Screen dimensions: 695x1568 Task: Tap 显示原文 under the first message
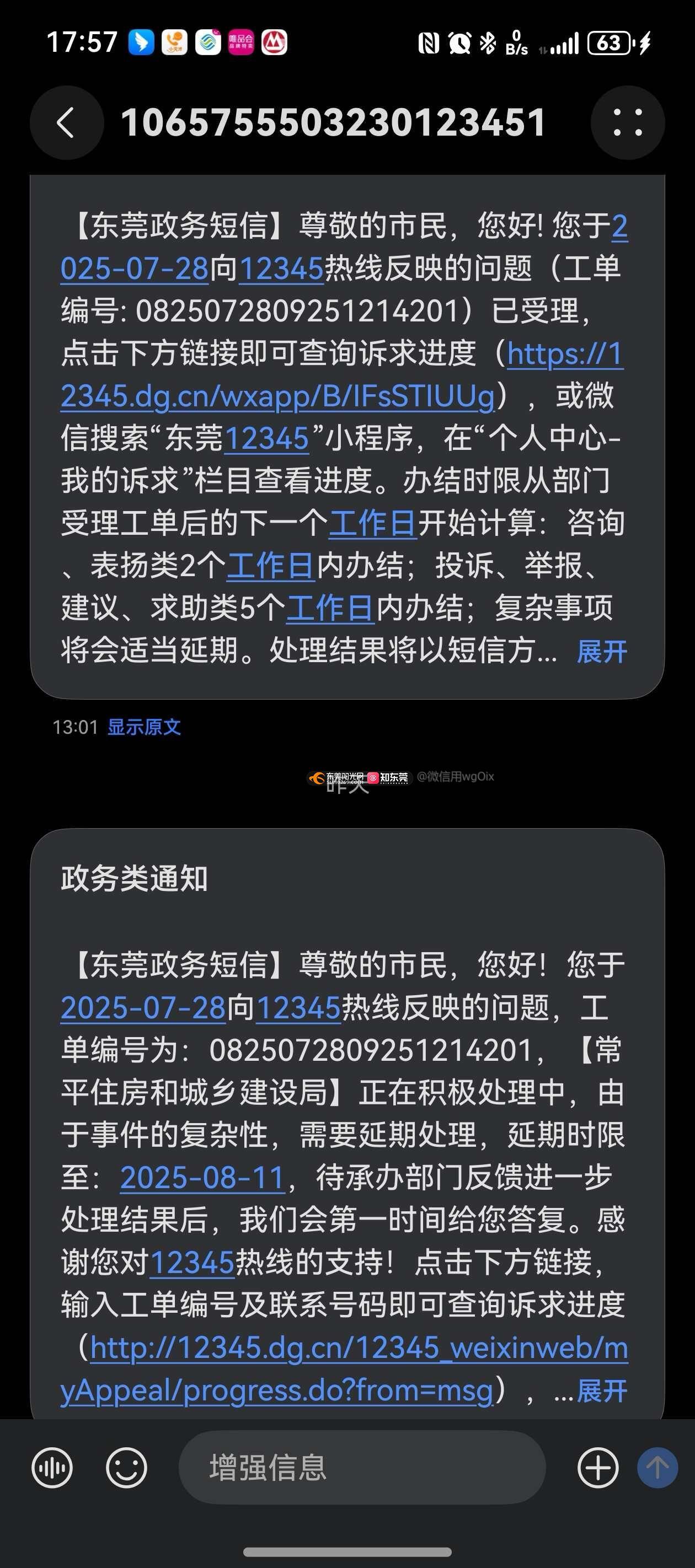(145, 727)
